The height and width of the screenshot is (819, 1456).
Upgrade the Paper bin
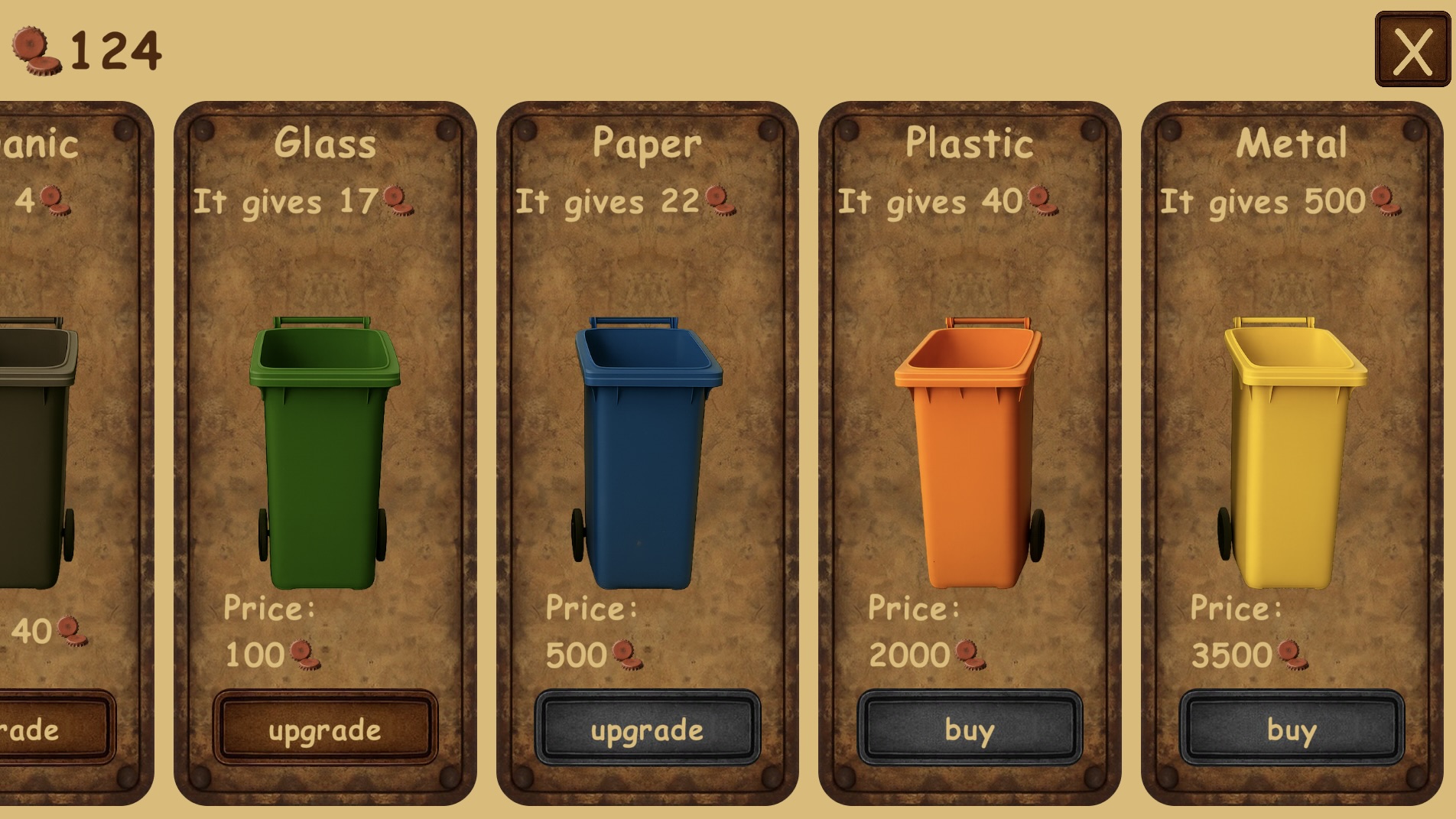pyautogui.click(x=647, y=729)
